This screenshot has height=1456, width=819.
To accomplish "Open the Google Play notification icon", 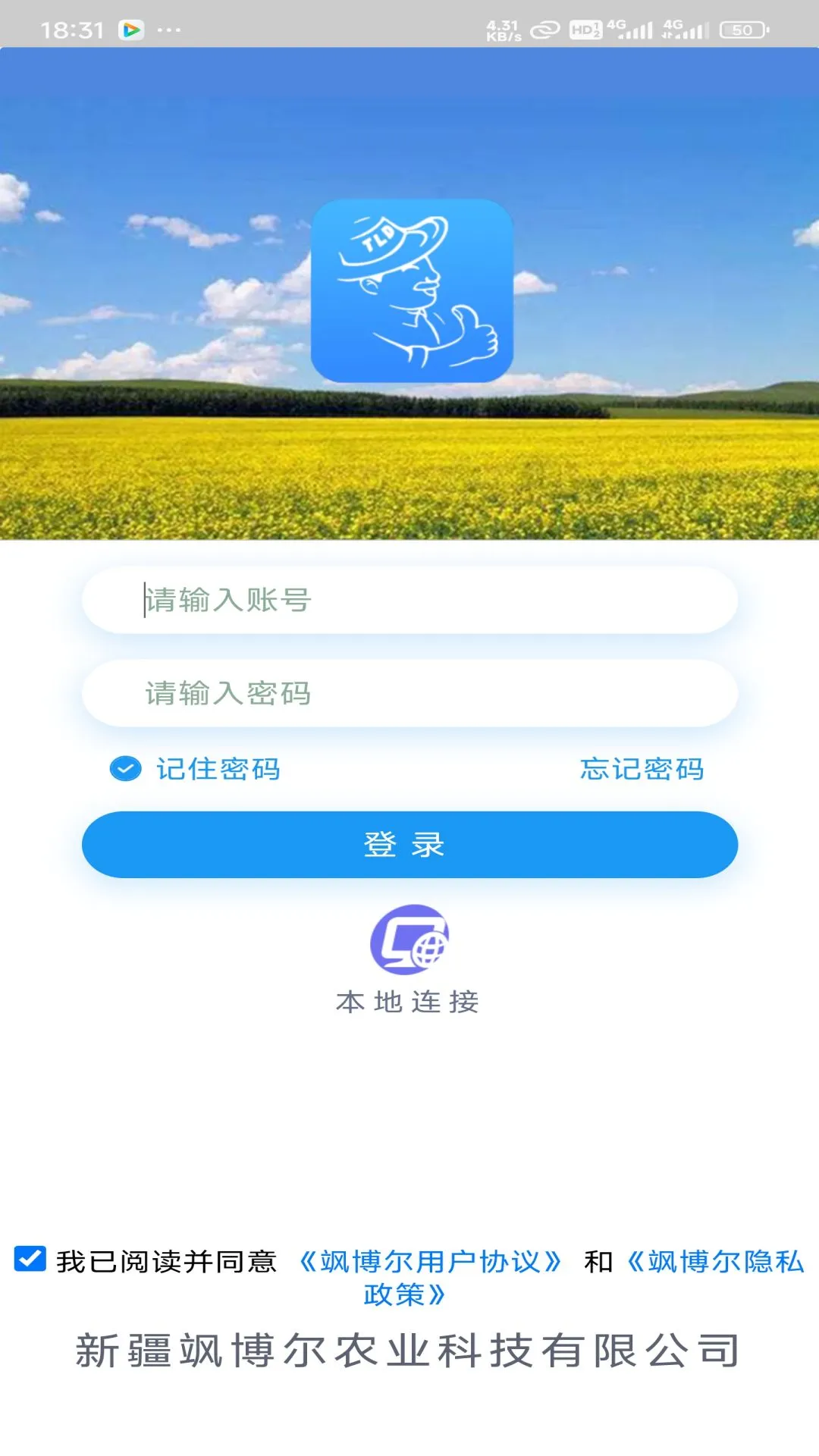I will pos(130,29).
